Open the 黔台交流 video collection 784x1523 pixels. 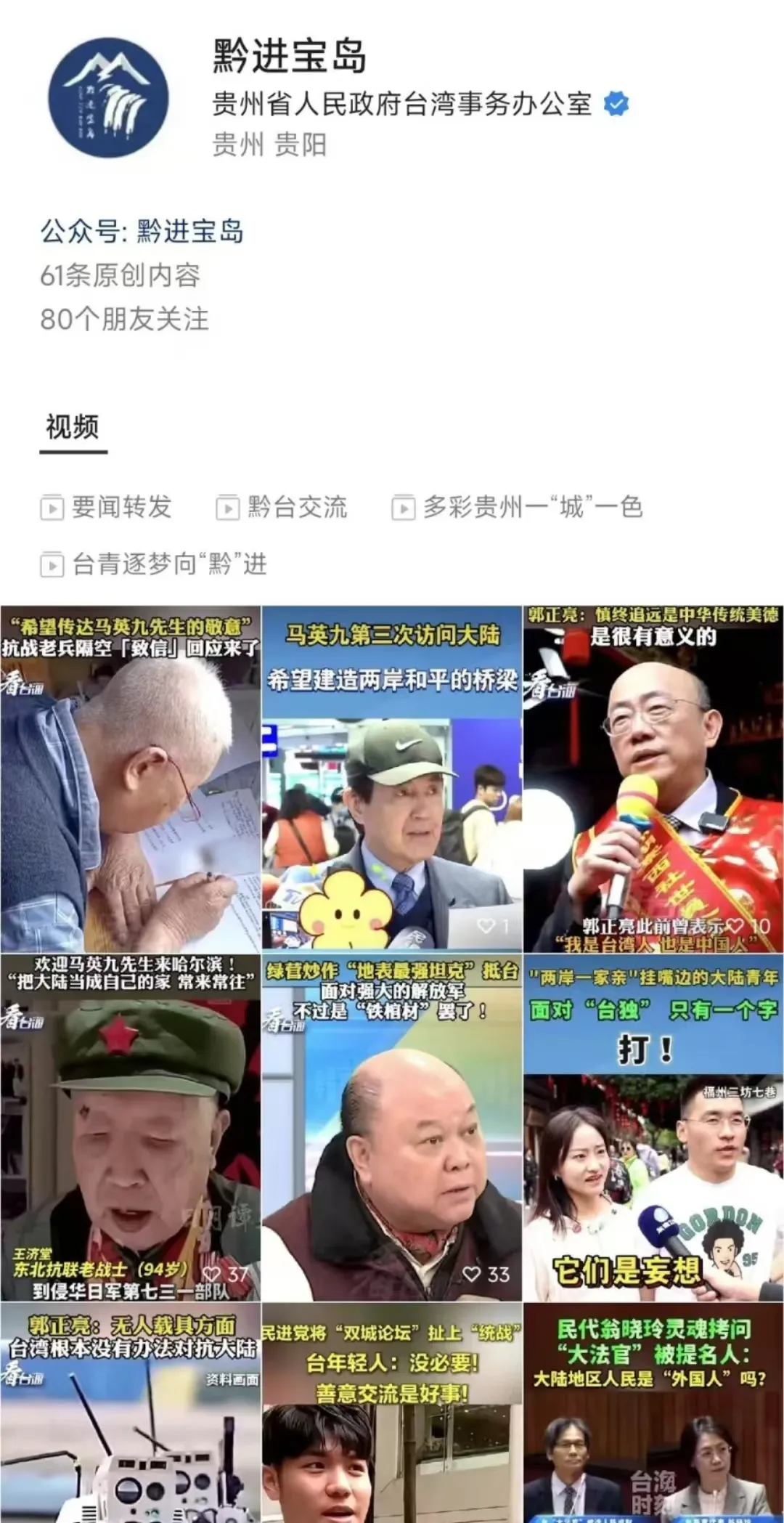click(282, 507)
